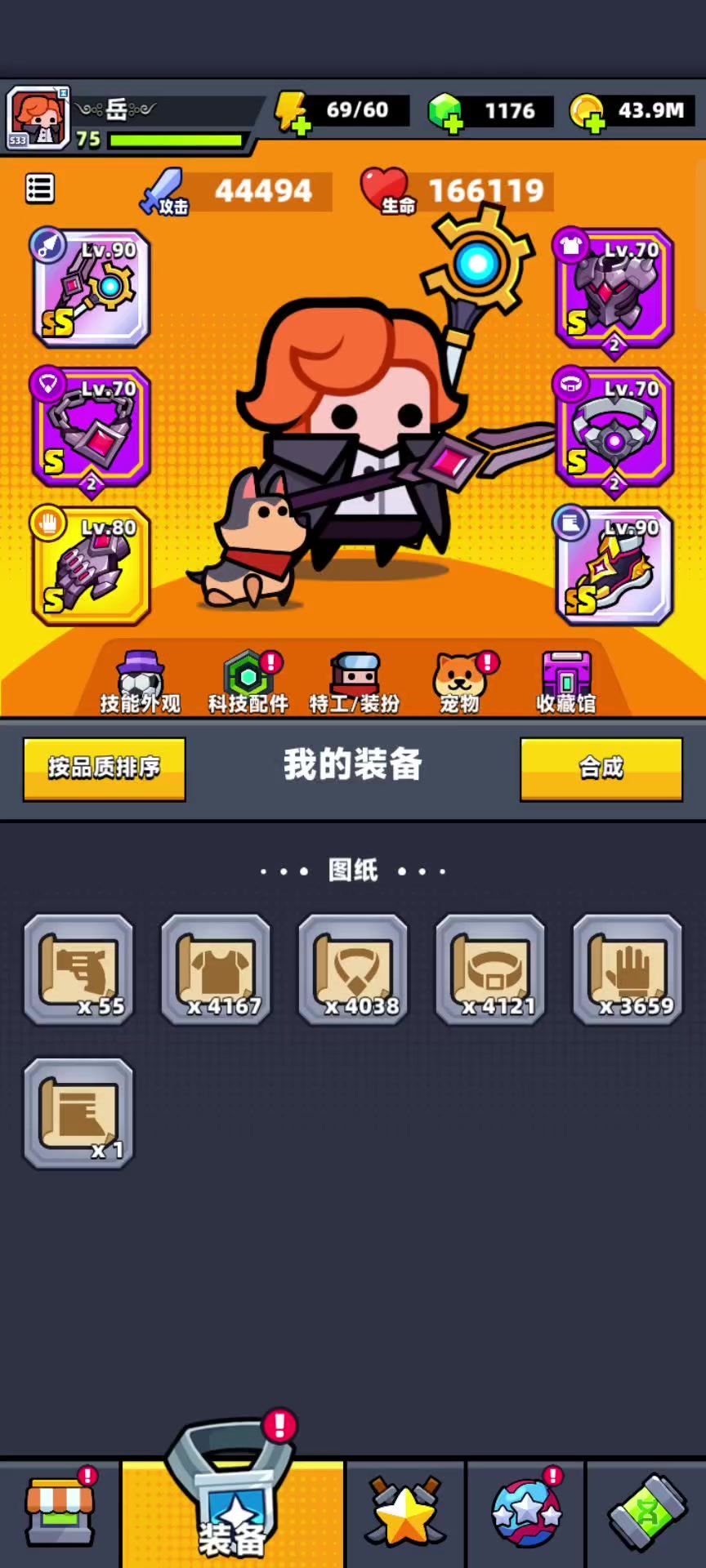Open the Lv.80 gloves slot
This screenshot has width=706, height=1568.
pos(92,566)
